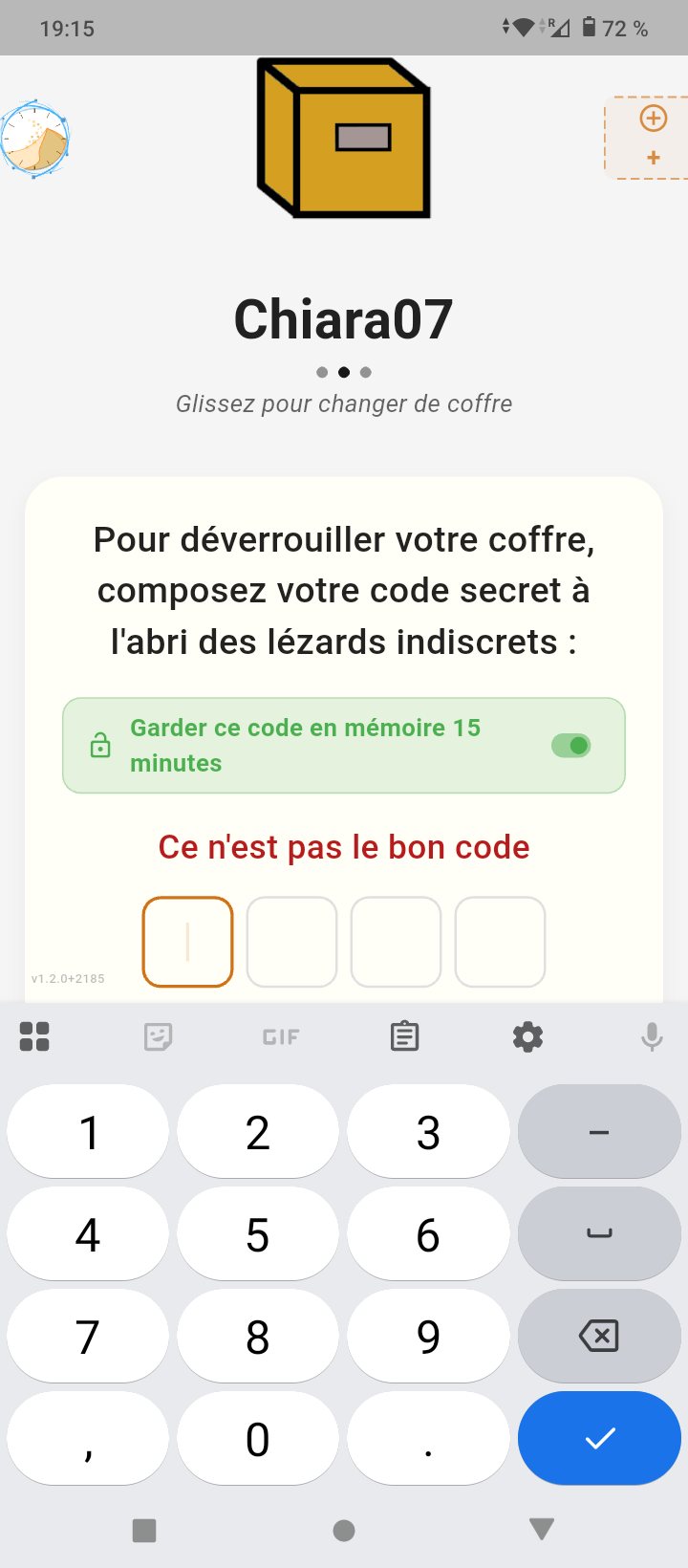Delete a digit with the backspace key
This screenshot has width=688, height=1568.
point(599,1337)
